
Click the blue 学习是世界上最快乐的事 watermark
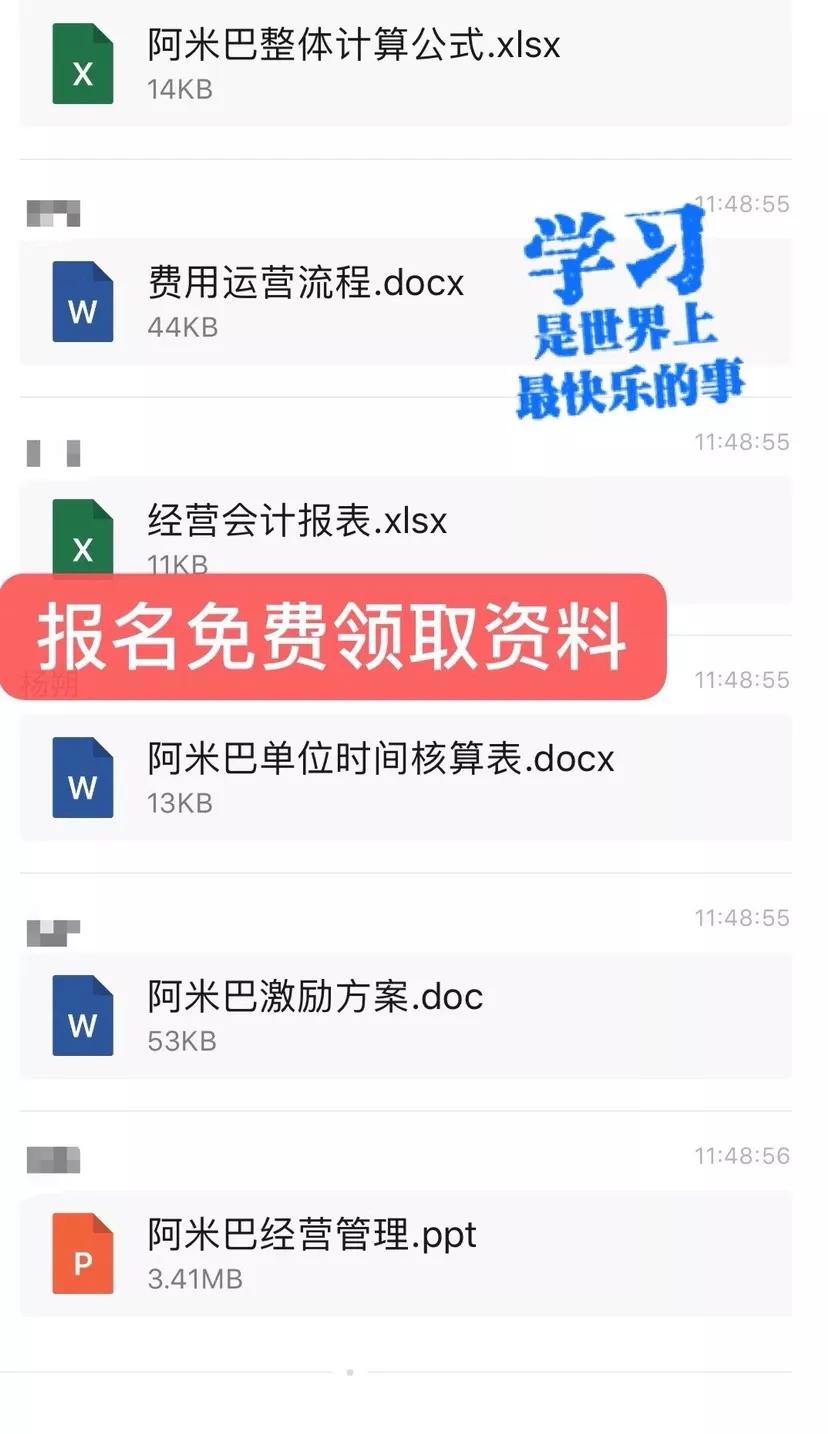630,310
